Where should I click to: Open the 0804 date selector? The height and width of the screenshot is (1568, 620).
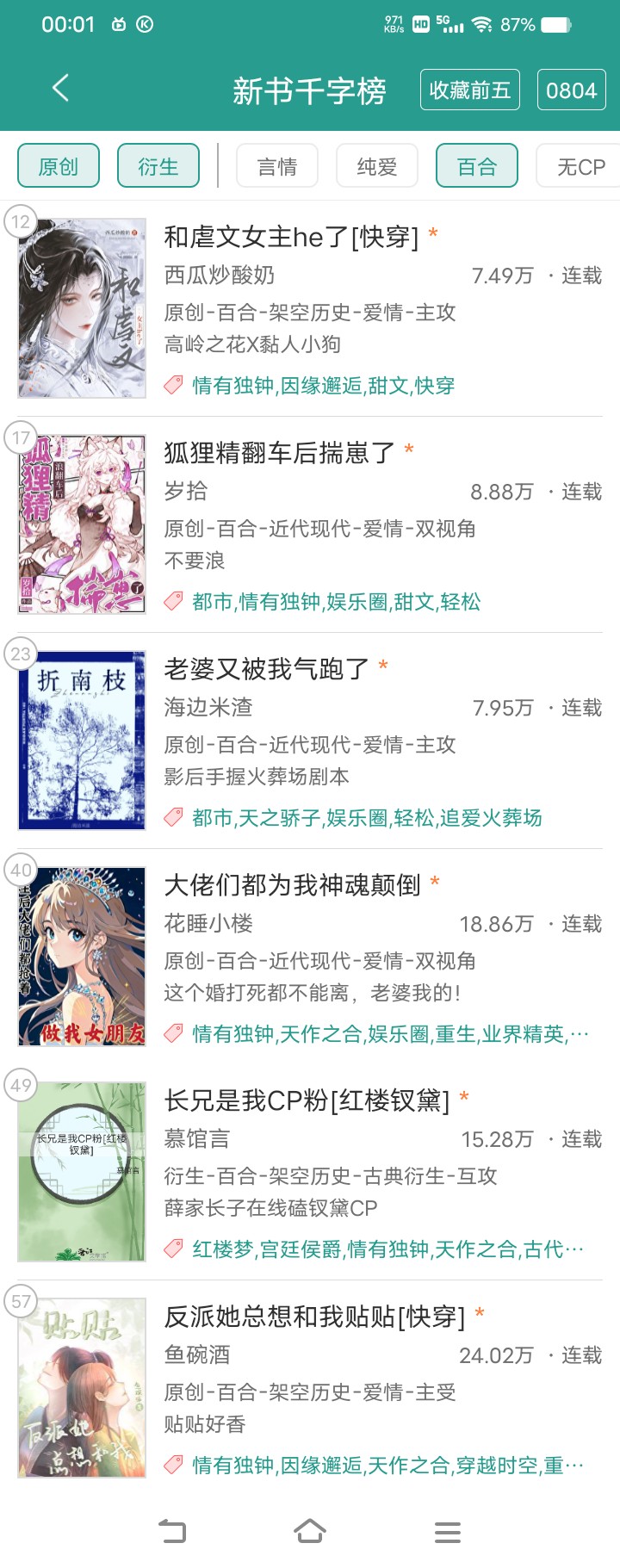coord(571,90)
